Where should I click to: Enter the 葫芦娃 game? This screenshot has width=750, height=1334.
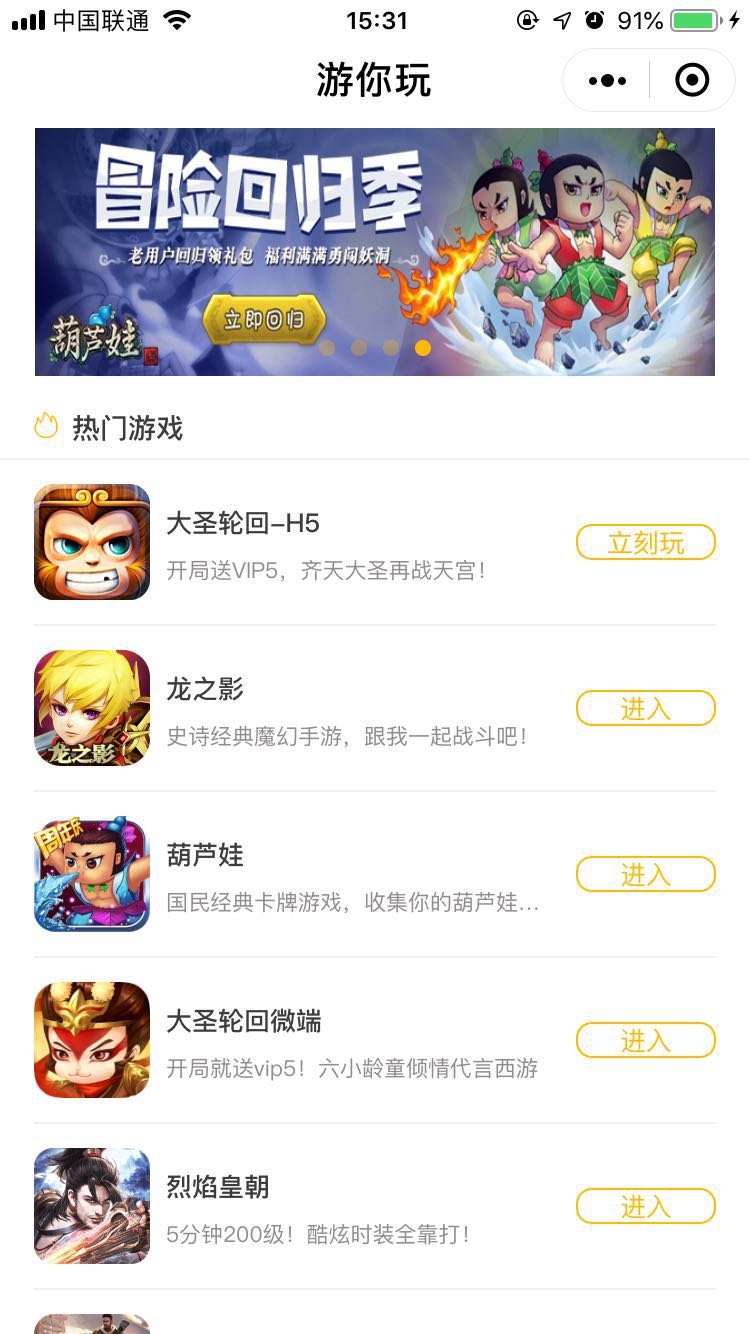pos(645,875)
